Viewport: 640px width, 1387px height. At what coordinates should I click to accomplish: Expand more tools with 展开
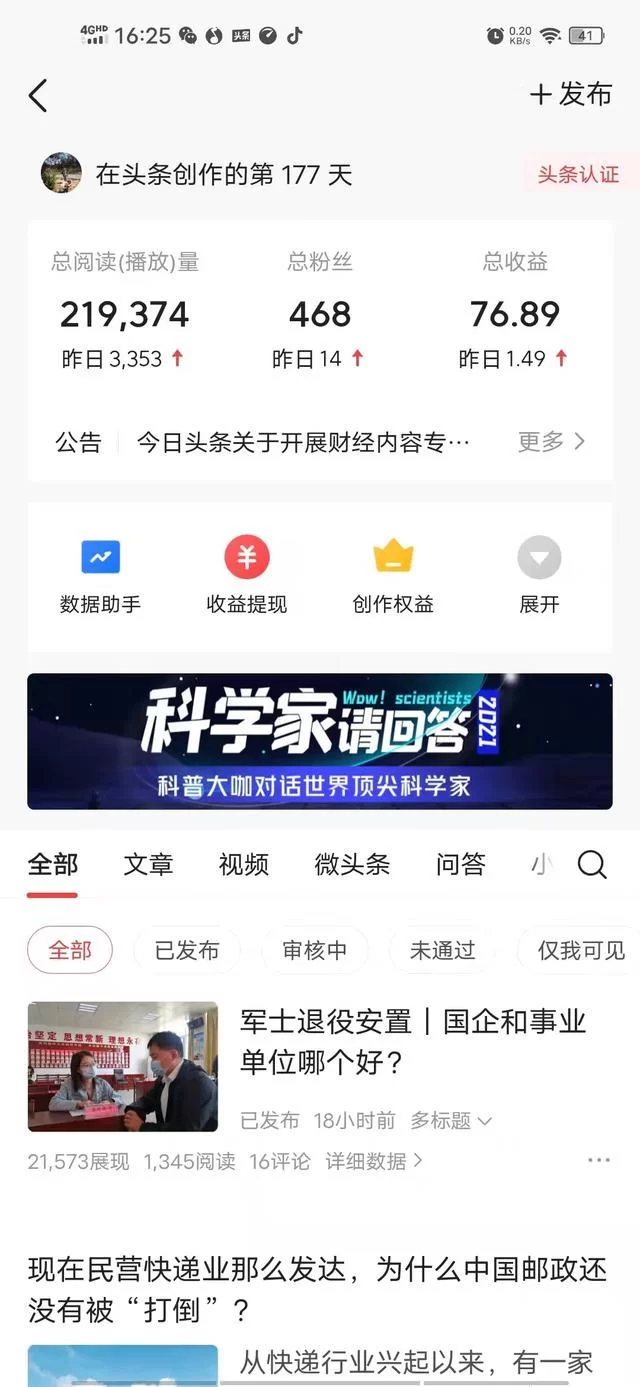pos(539,576)
